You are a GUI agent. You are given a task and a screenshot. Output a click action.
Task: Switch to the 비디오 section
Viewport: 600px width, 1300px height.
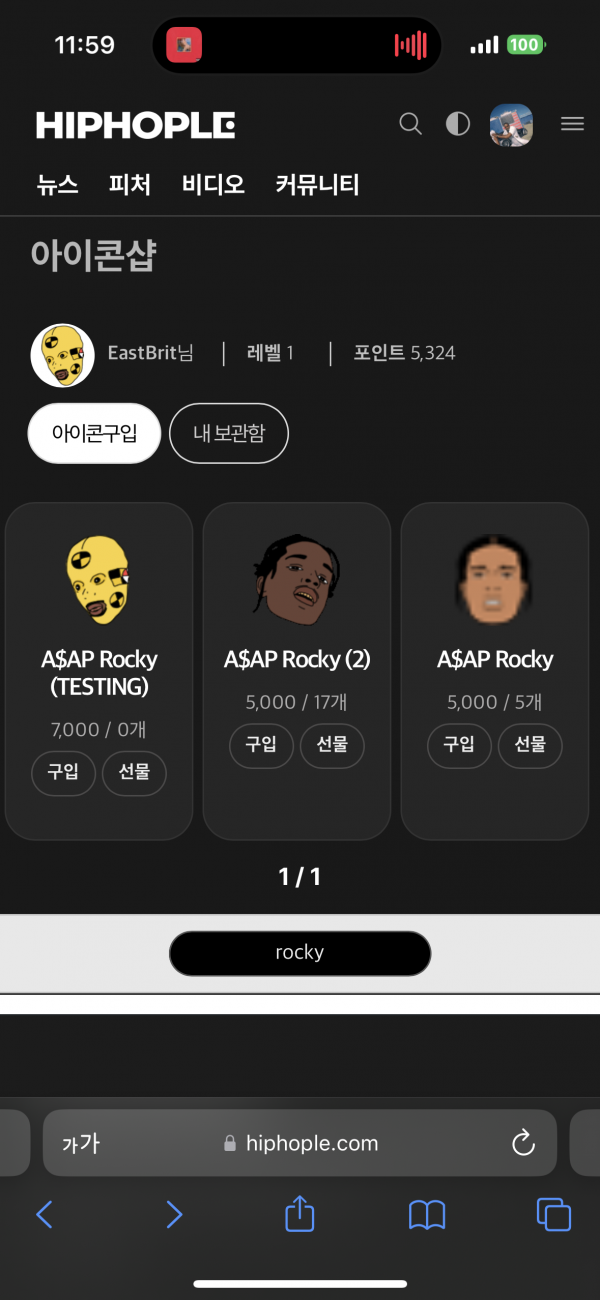tap(213, 185)
